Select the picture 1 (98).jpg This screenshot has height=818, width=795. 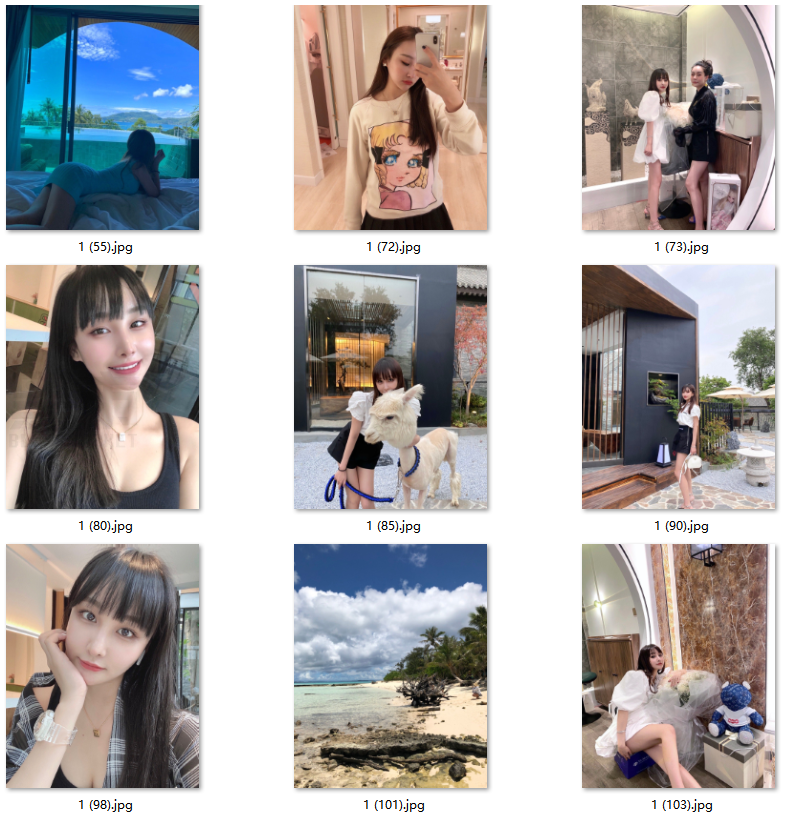(103, 666)
